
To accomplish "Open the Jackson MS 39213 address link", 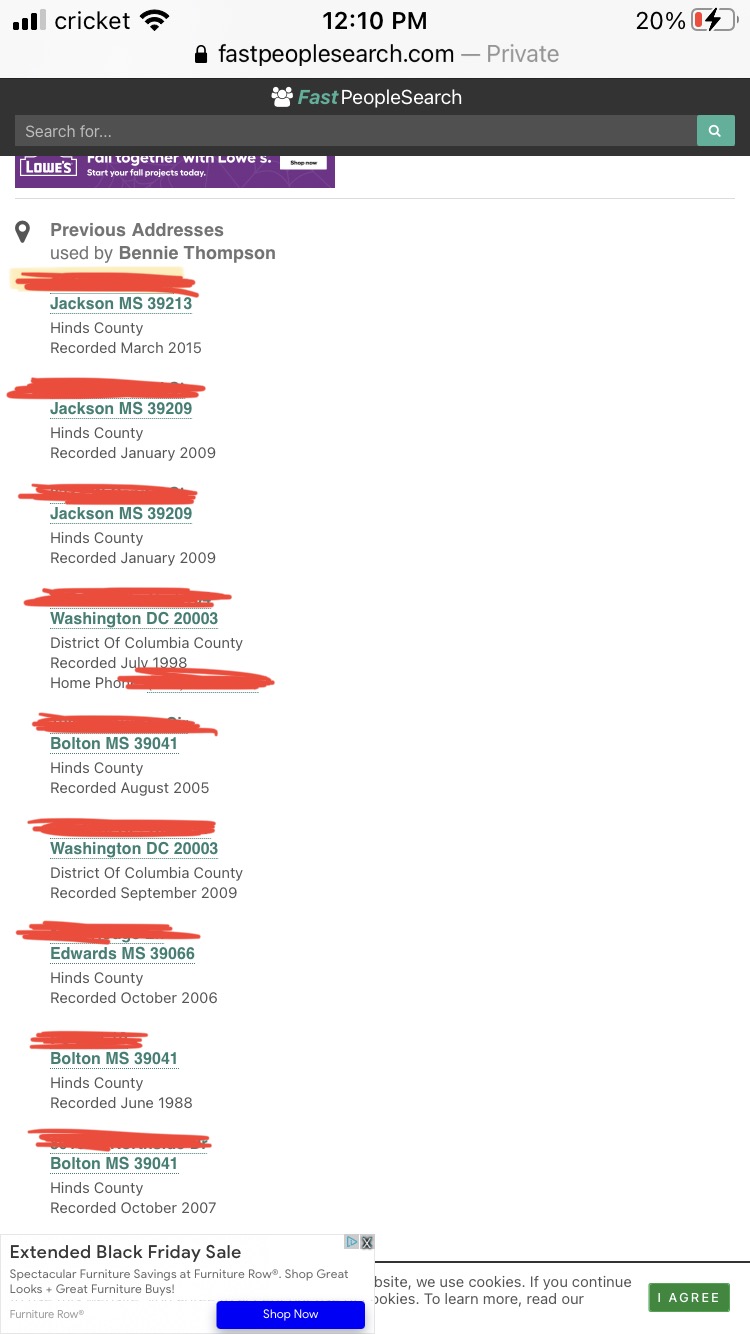I will click(x=121, y=303).
